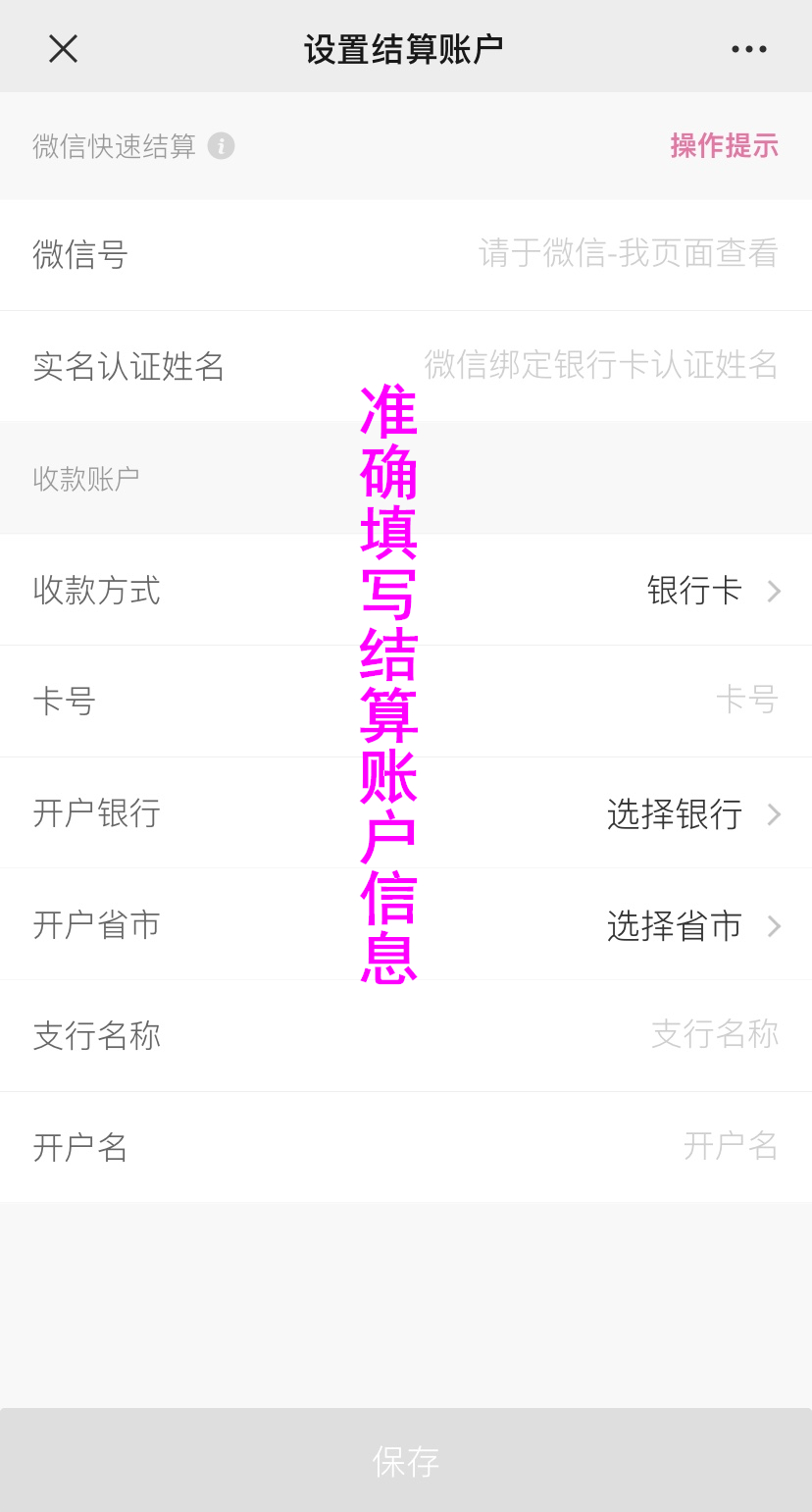Hit the 保存 button
Screen dimensions: 812x1512
tap(406, 1460)
